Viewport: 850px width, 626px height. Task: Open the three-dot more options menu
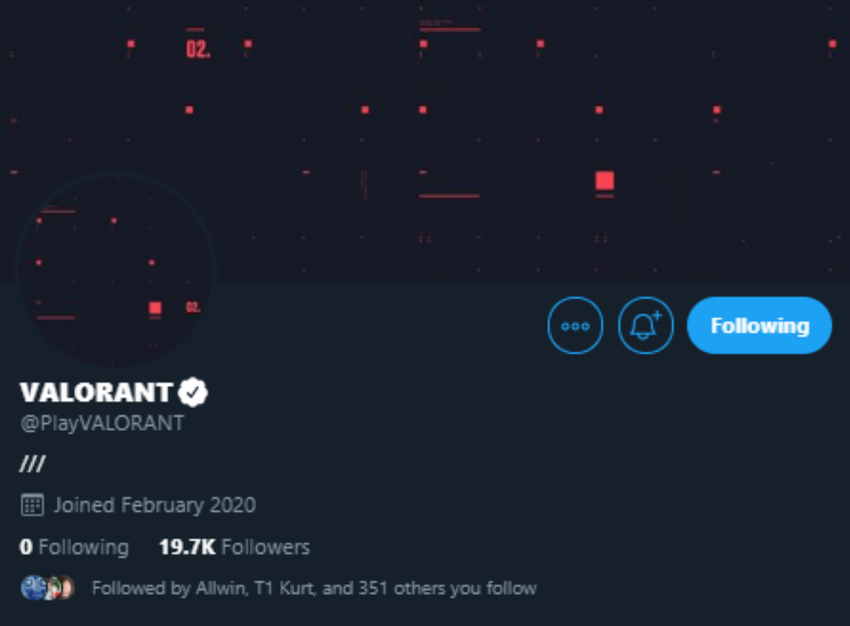point(575,326)
